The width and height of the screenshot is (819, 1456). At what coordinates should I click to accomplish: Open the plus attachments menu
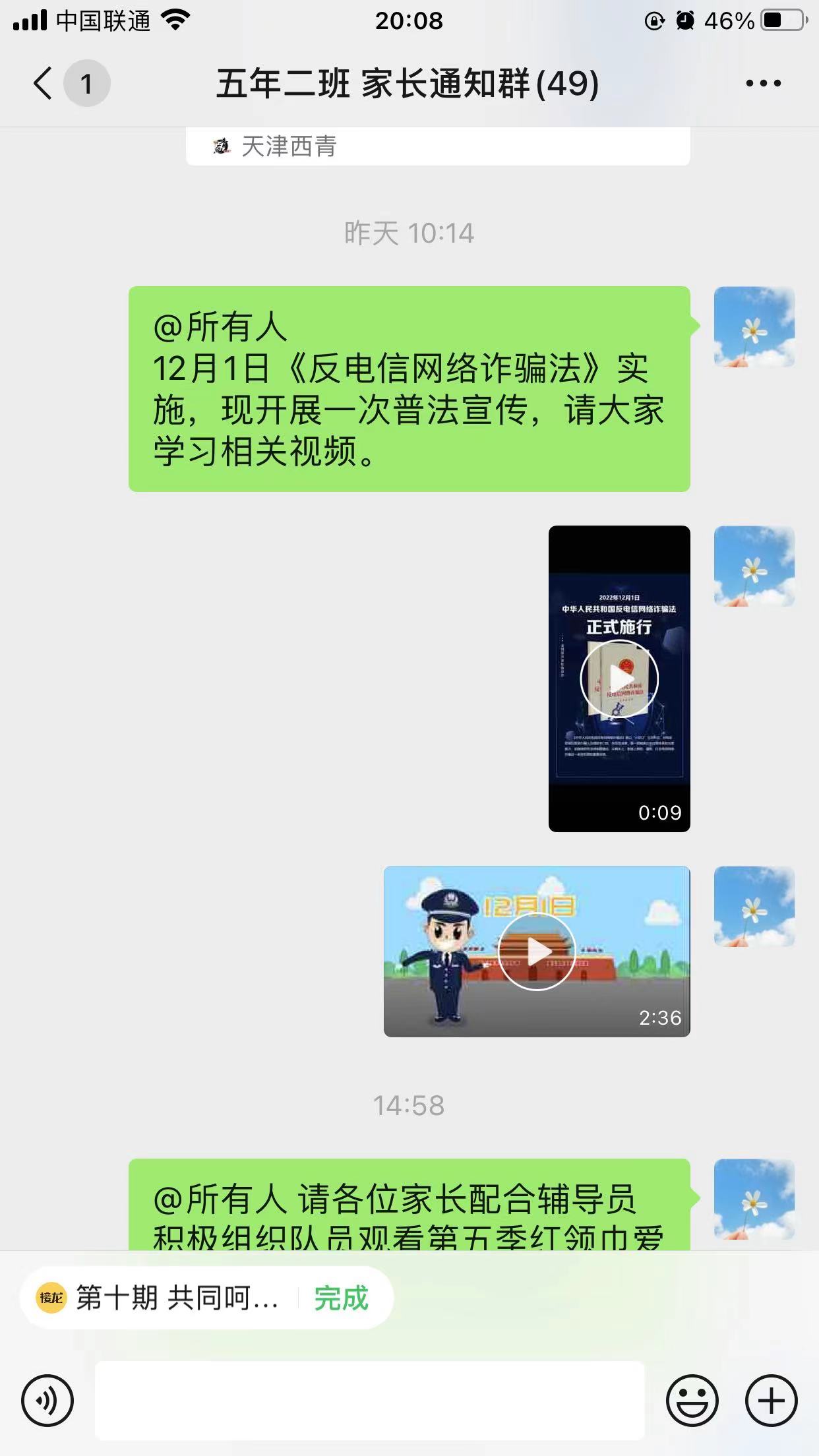771,1400
